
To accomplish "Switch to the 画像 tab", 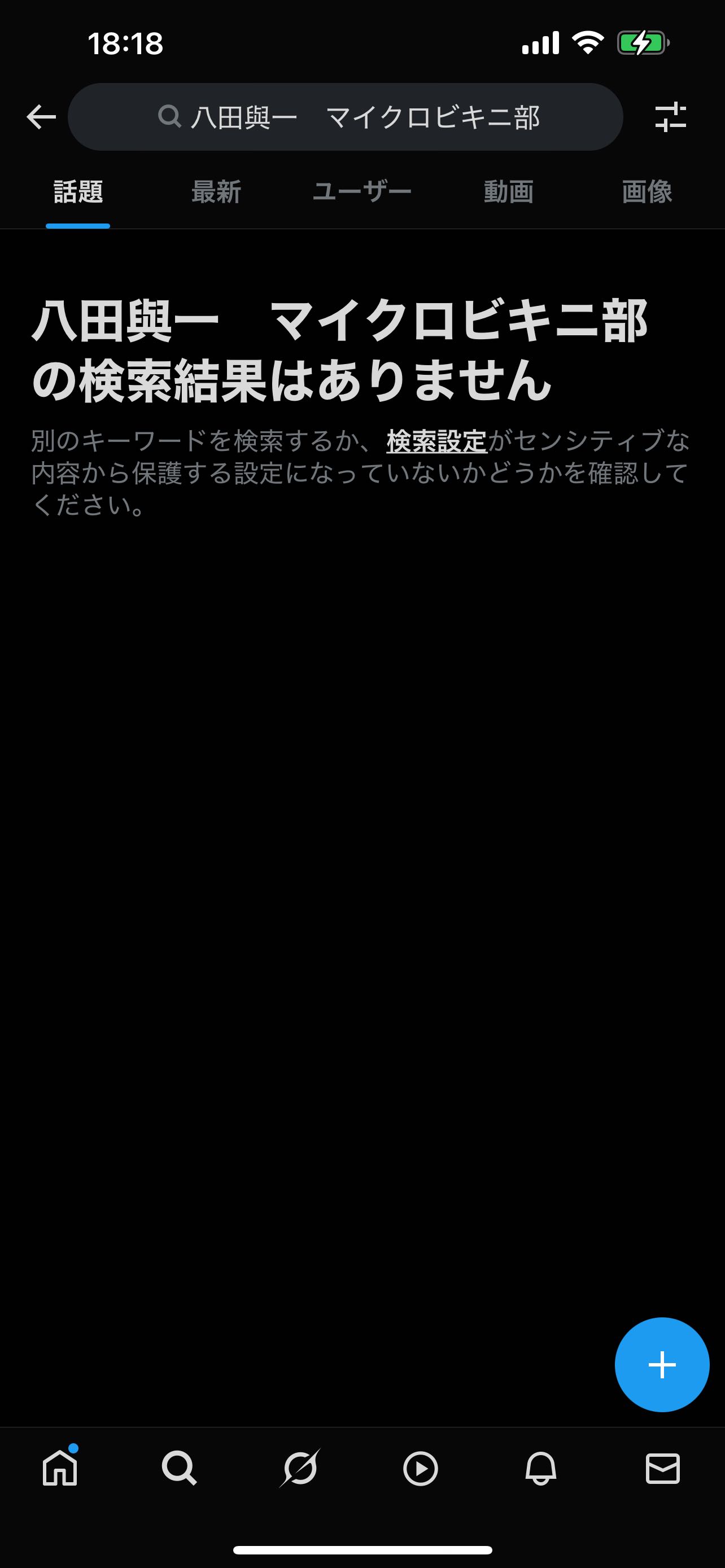I will (647, 192).
